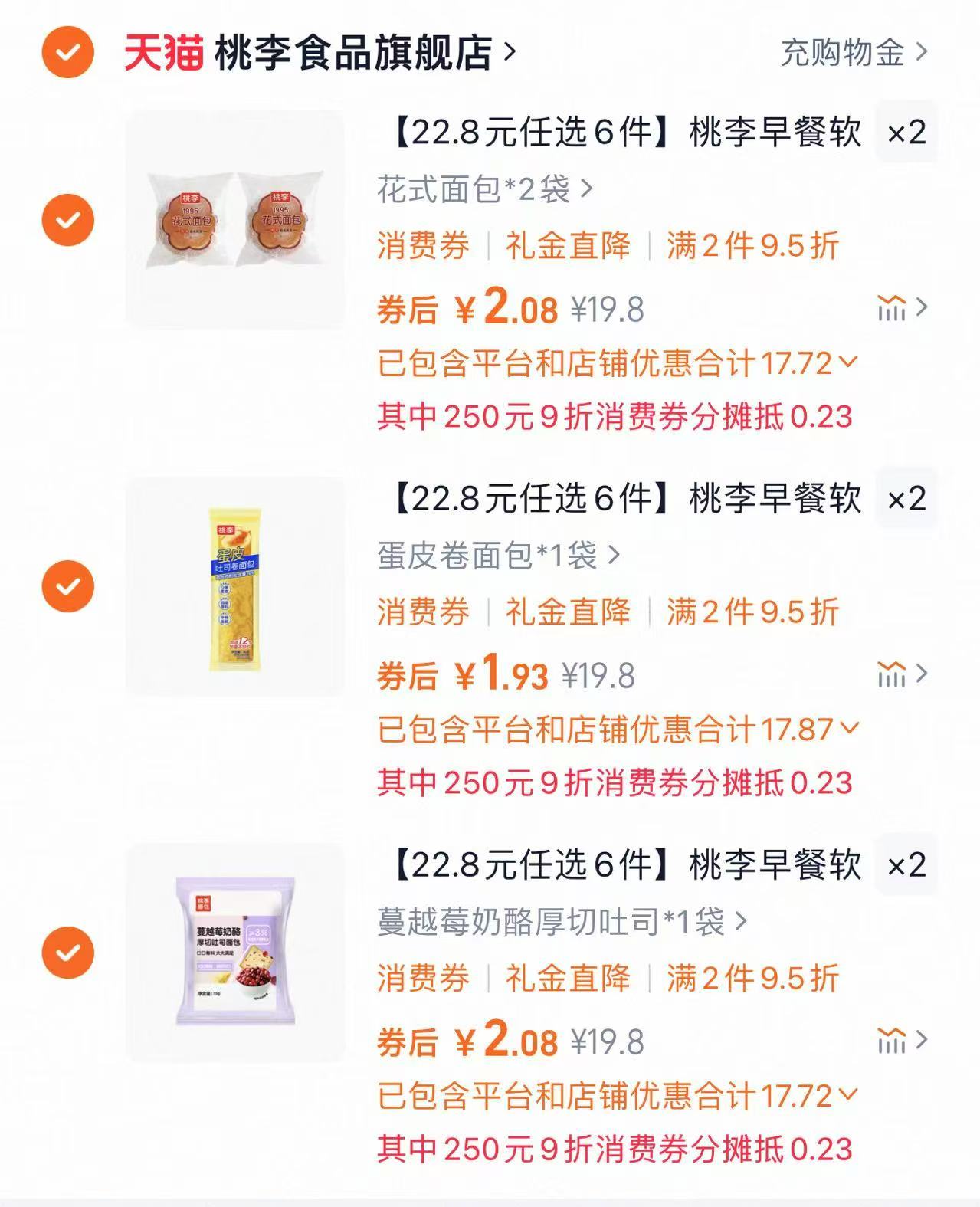The image size is (980, 1207).
Task: Deselect the 桃李食品旗舰店 store checkbox
Action: 67,52
